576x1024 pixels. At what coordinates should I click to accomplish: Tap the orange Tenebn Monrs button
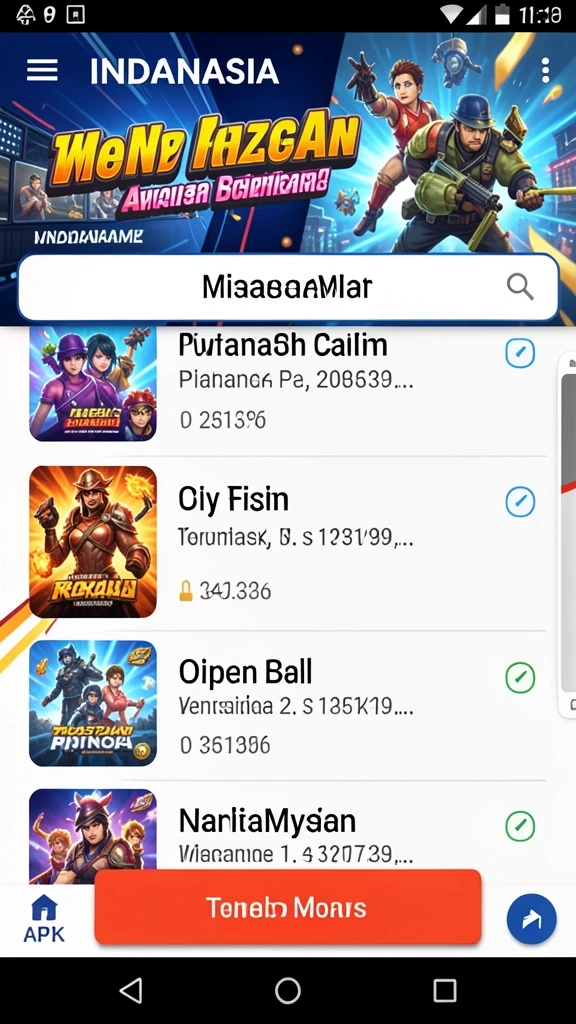(x=288, y=907)
